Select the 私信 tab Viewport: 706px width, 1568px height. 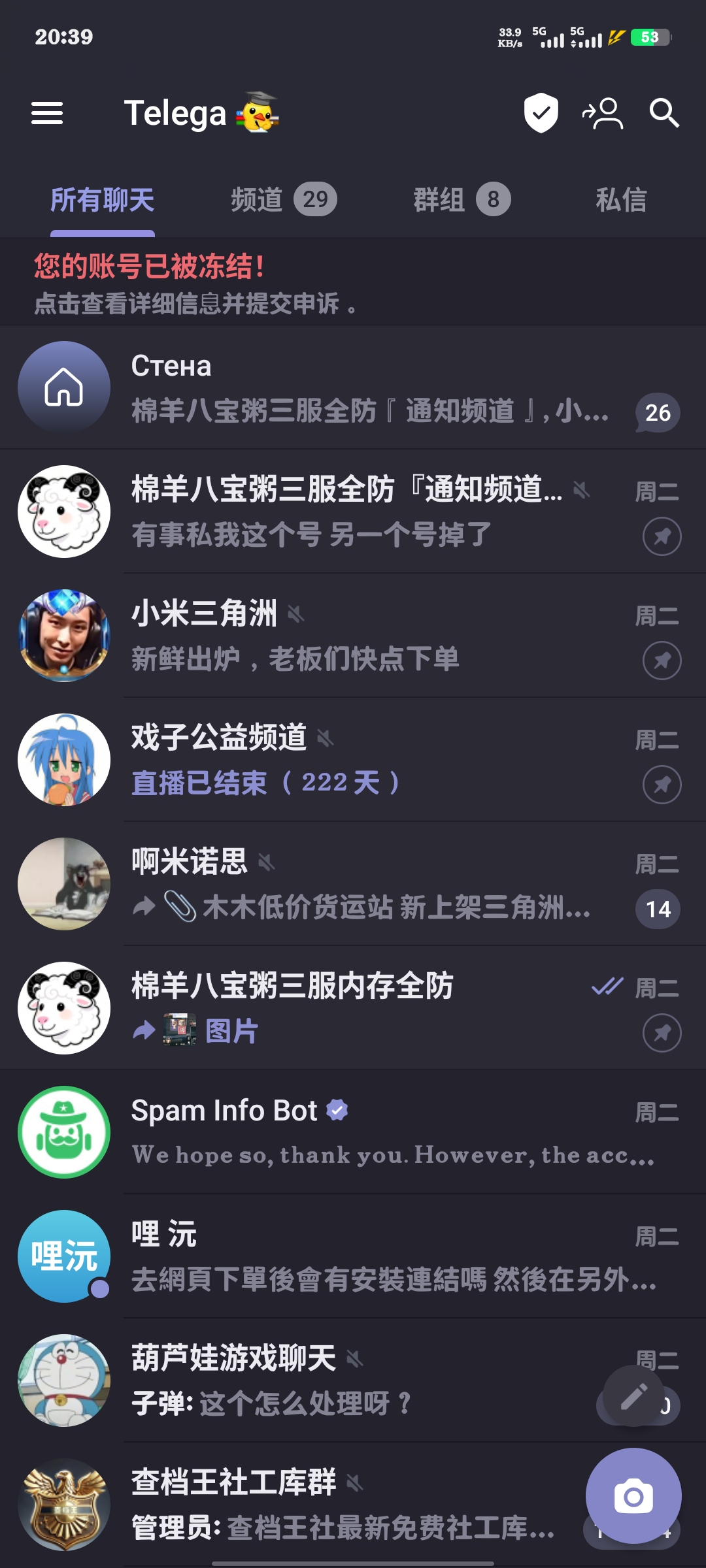coord(620,200)
